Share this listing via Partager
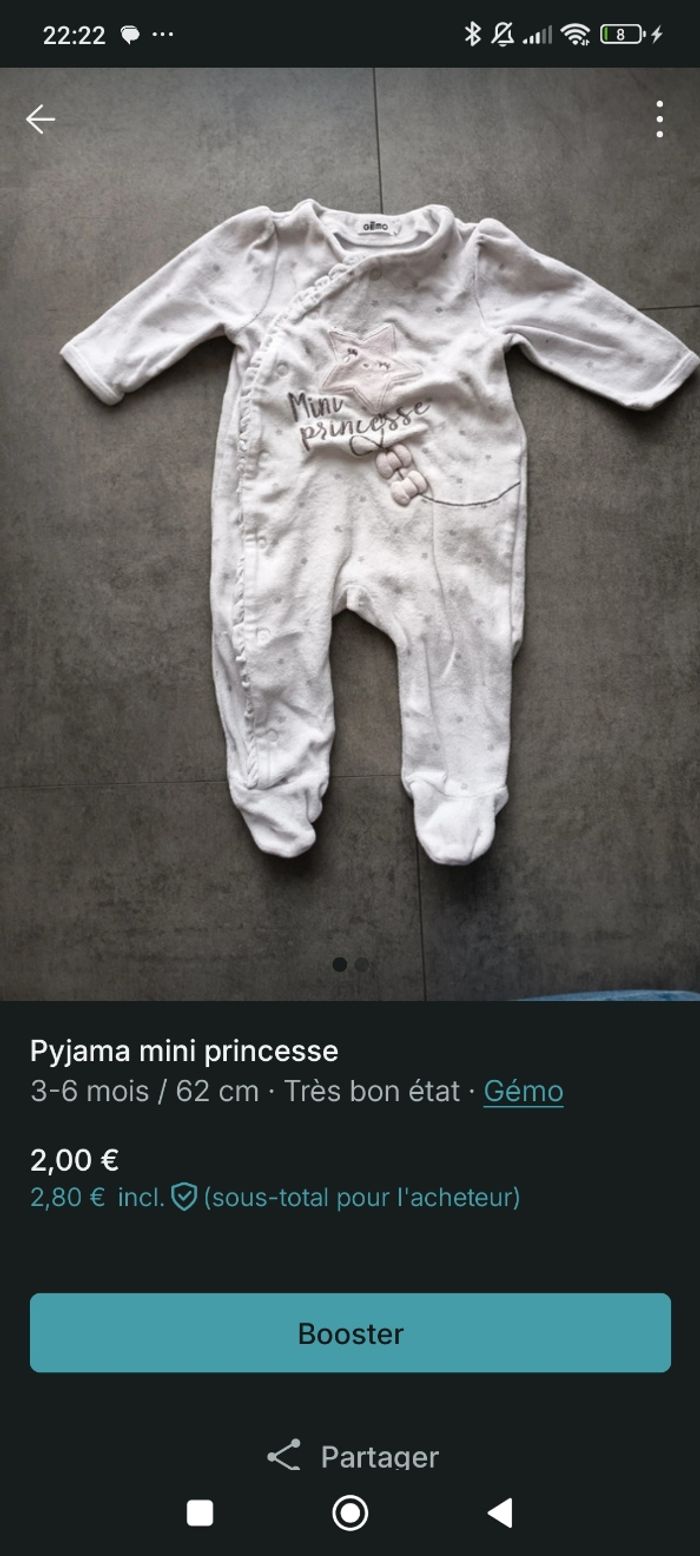 tap(352, 1455)
